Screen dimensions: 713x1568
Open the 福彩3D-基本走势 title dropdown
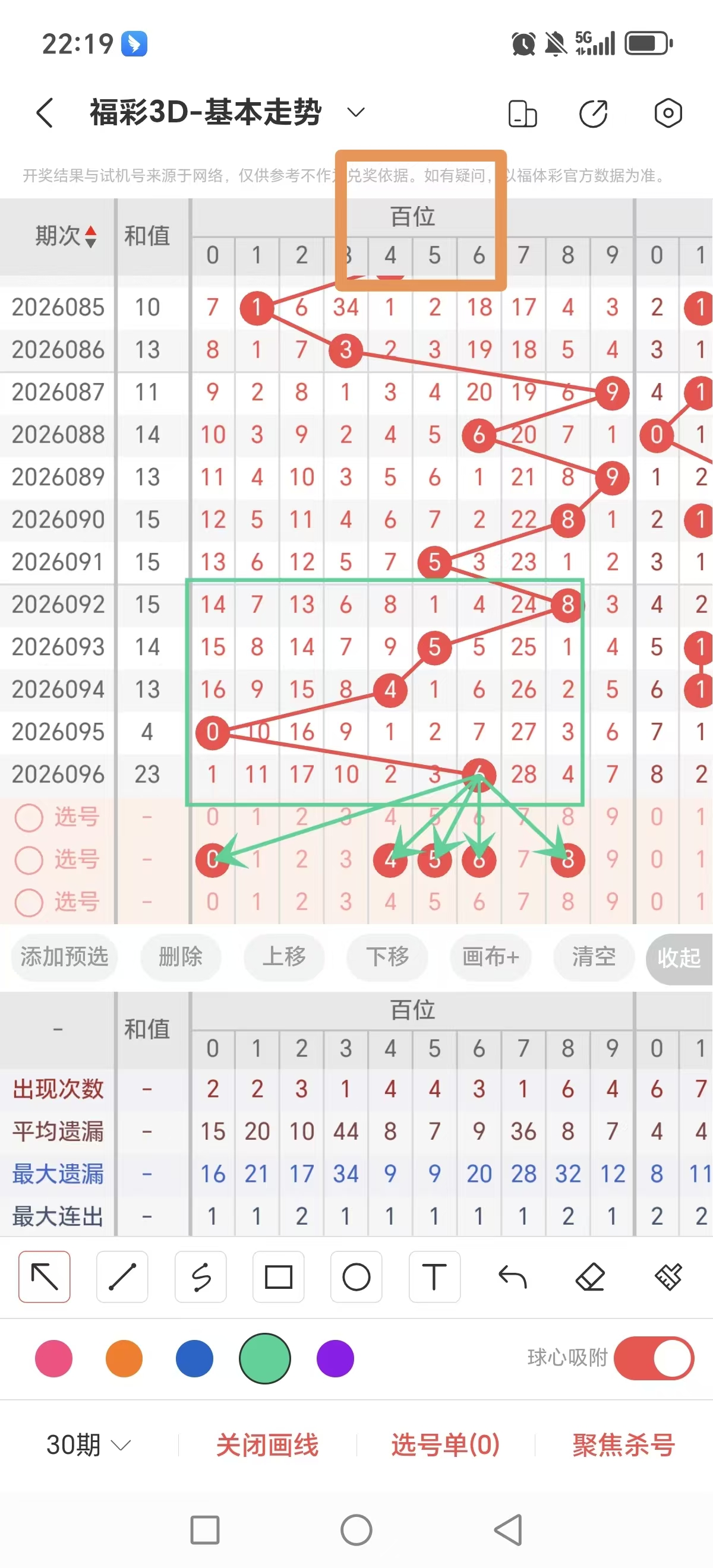355,113
